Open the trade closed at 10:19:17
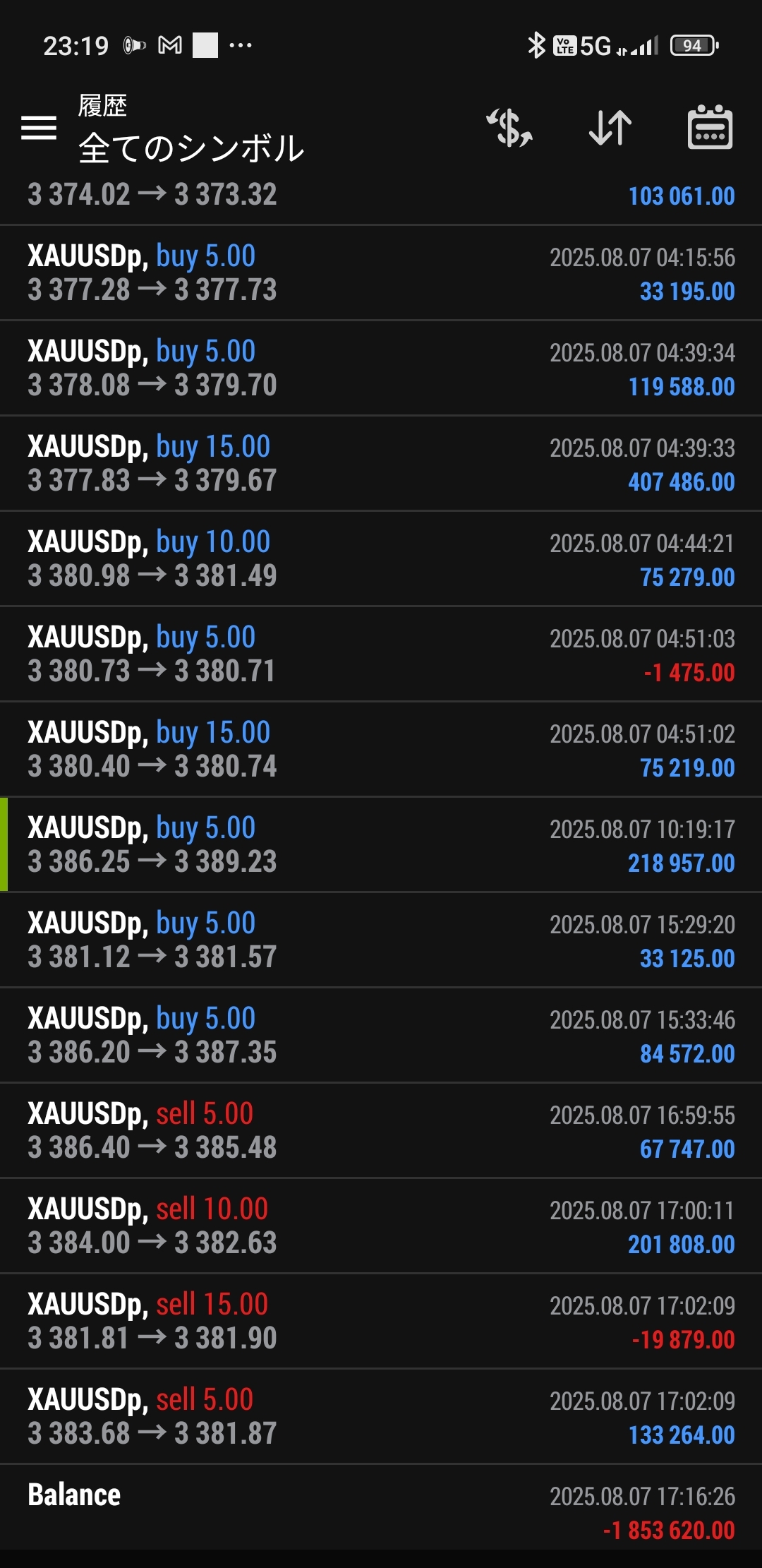 point(381,845)
